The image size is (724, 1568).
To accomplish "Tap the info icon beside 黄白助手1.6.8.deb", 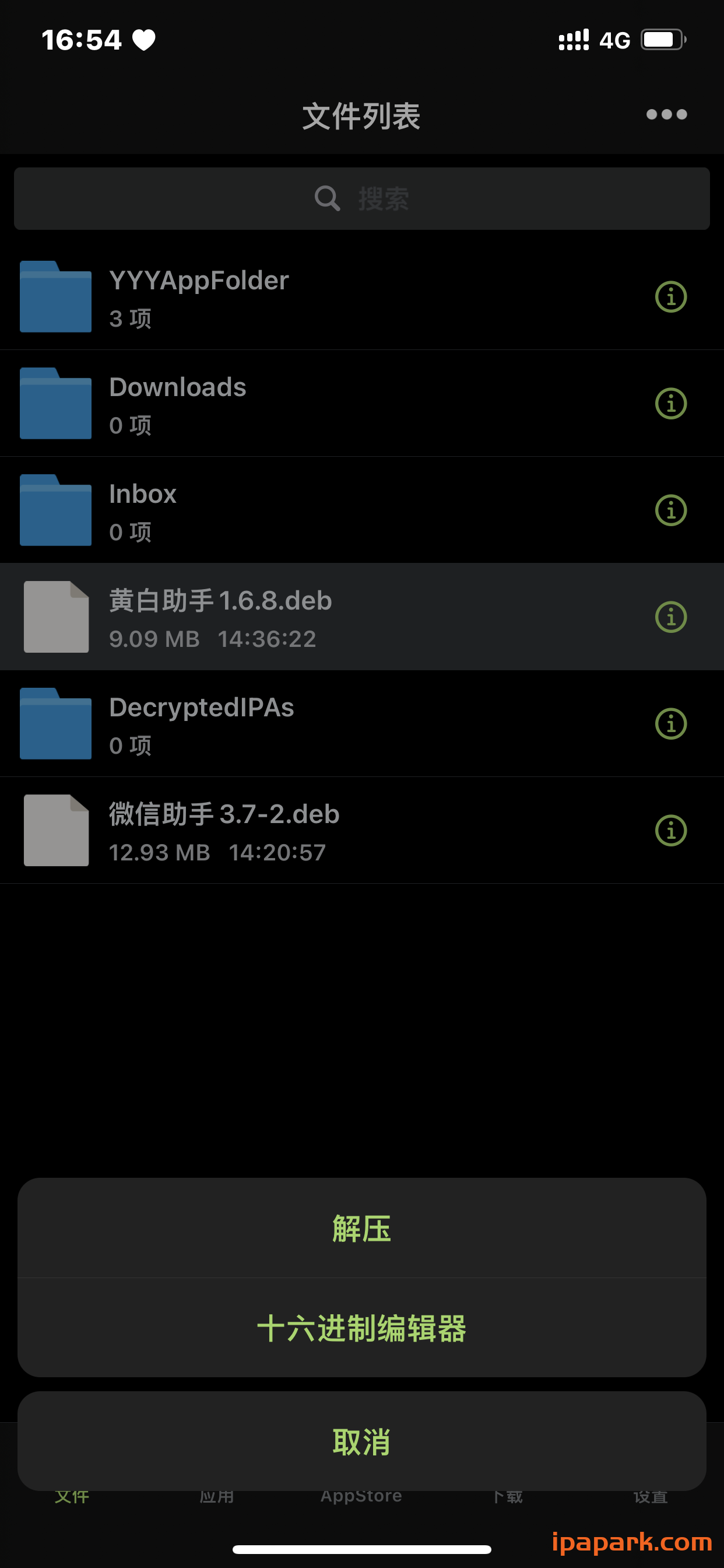I will coord(670,617).
